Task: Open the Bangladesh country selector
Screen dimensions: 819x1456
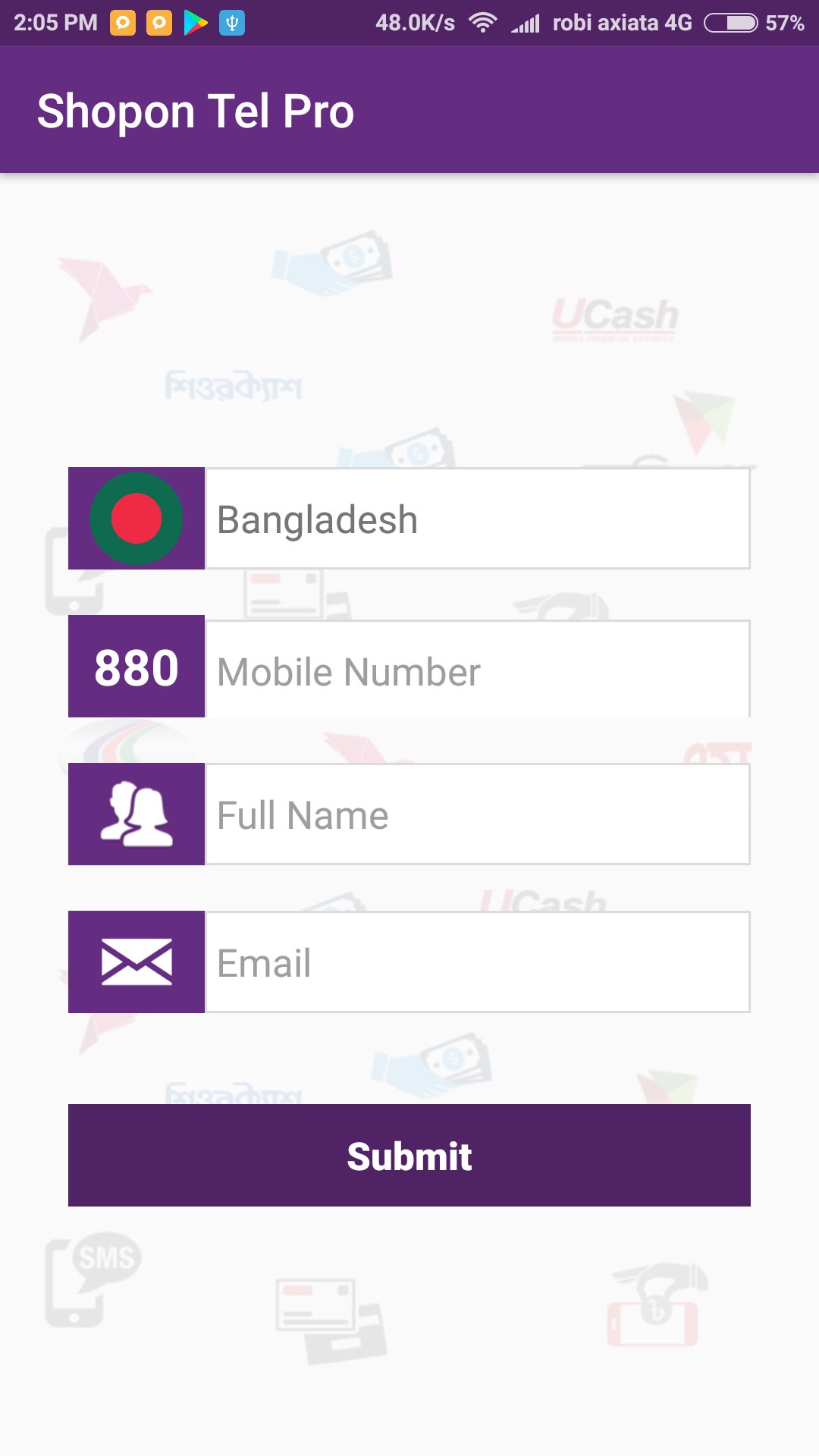Action: [x=478, y=519]
